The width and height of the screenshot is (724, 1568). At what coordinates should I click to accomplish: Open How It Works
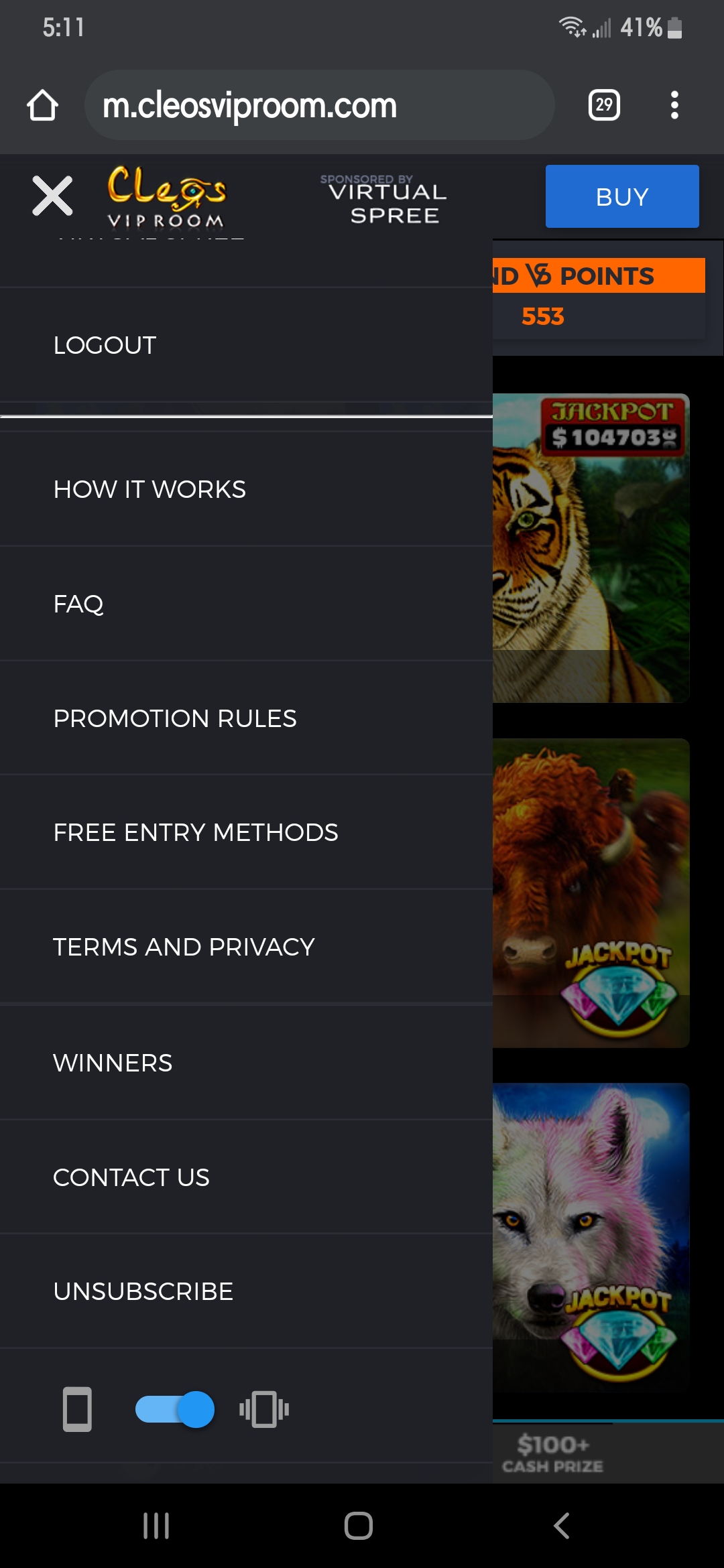tap(149, 490)
